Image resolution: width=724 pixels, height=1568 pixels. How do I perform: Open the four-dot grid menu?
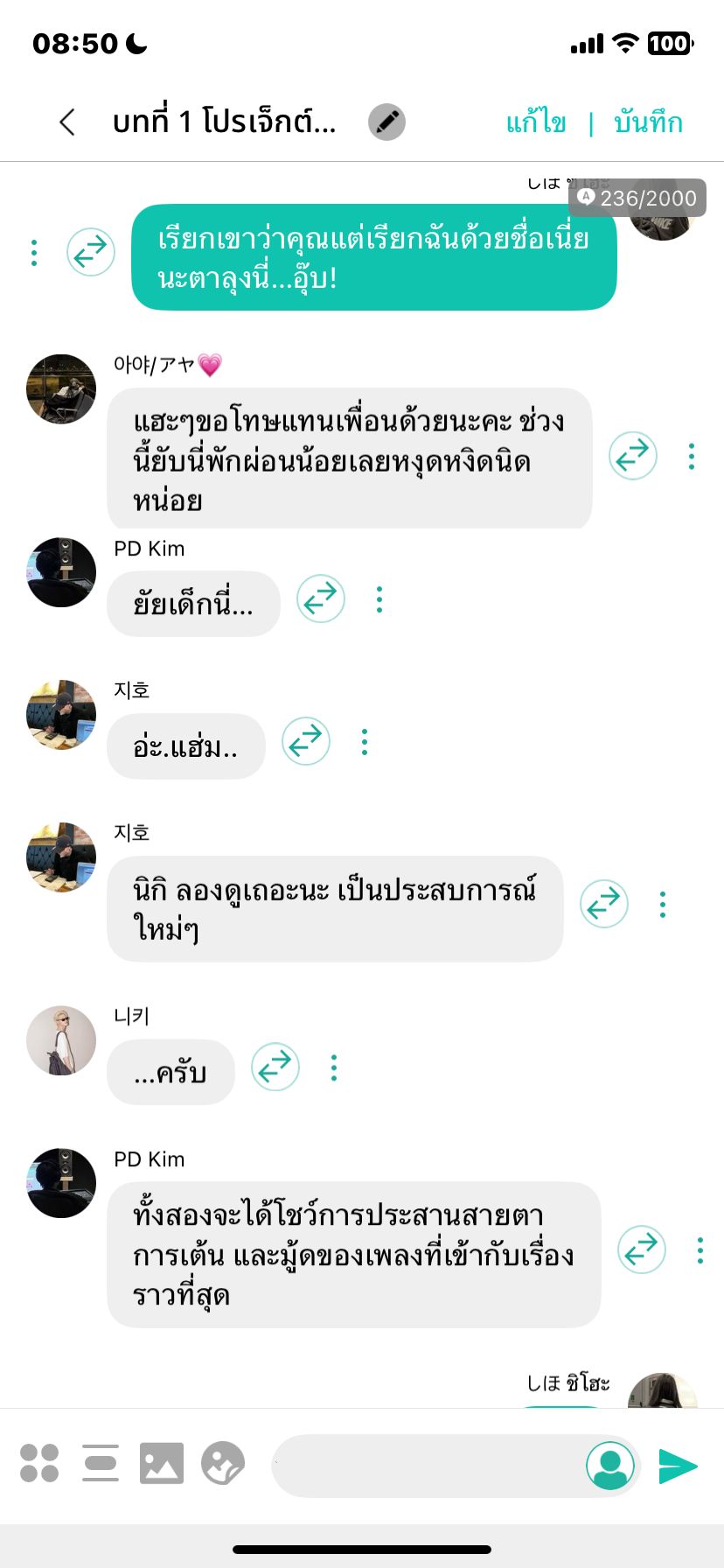pyautogui.click(x=39, y=1463)
